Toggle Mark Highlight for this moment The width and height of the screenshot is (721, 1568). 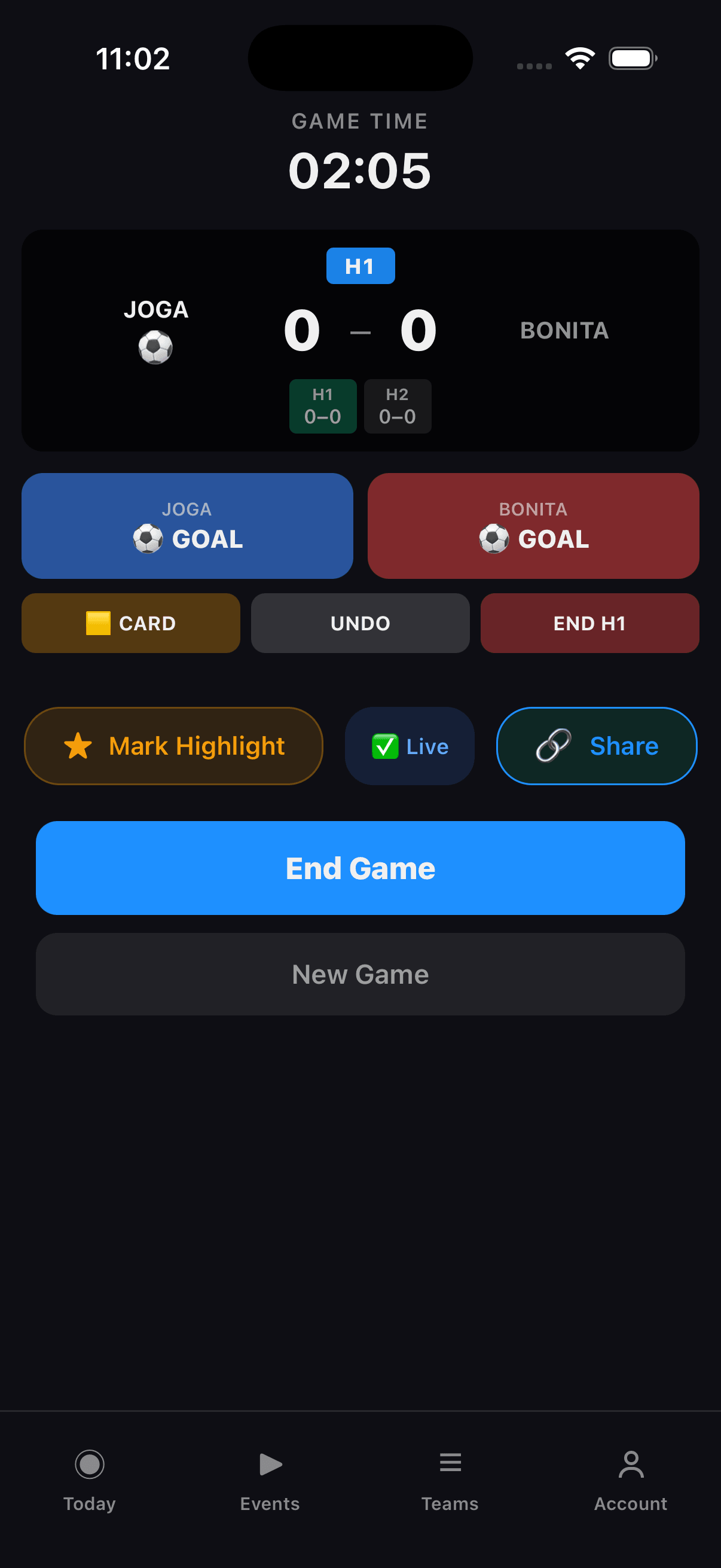[173, 745]
